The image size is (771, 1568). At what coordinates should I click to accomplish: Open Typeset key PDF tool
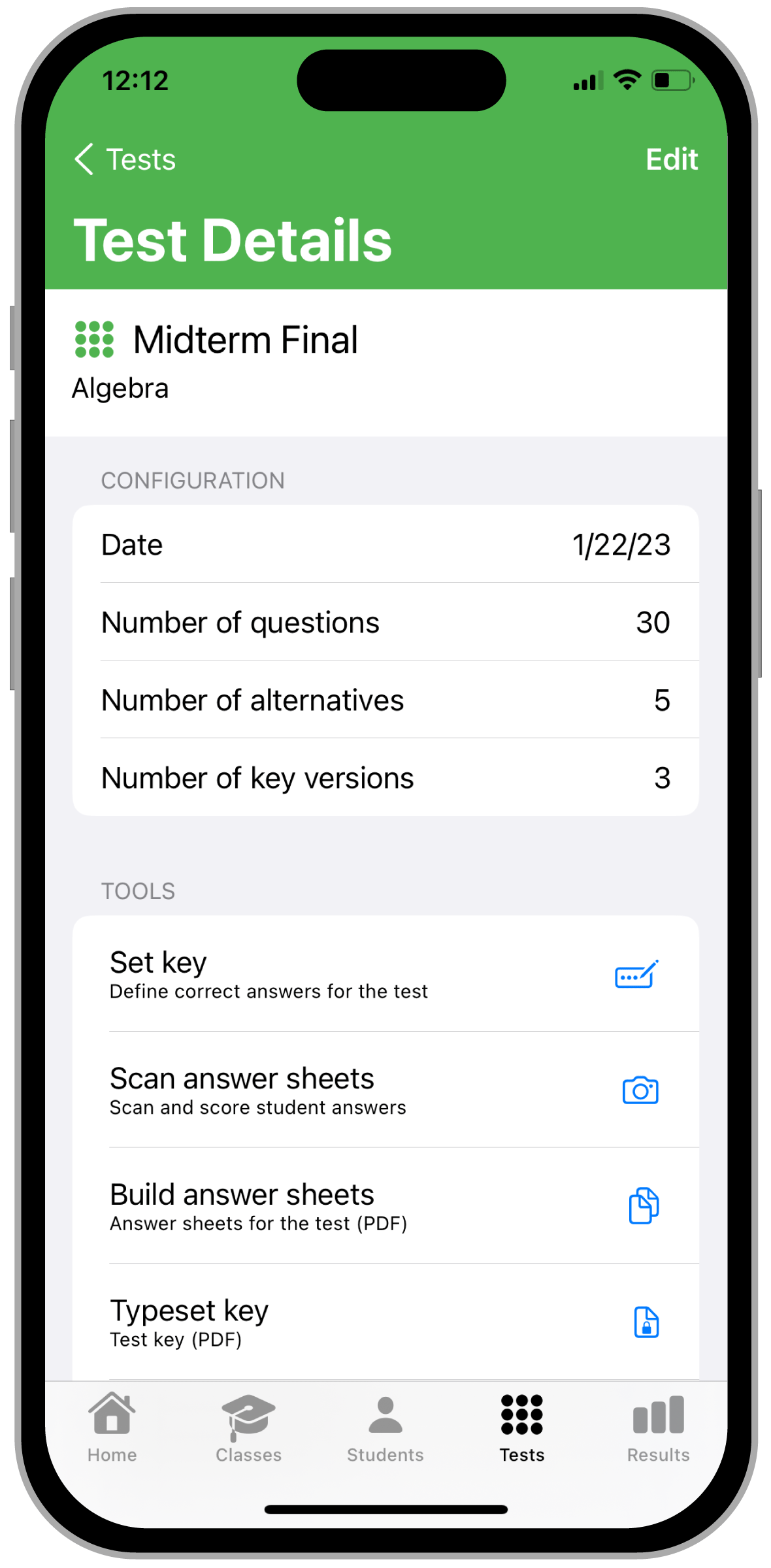coord(385,1322)
